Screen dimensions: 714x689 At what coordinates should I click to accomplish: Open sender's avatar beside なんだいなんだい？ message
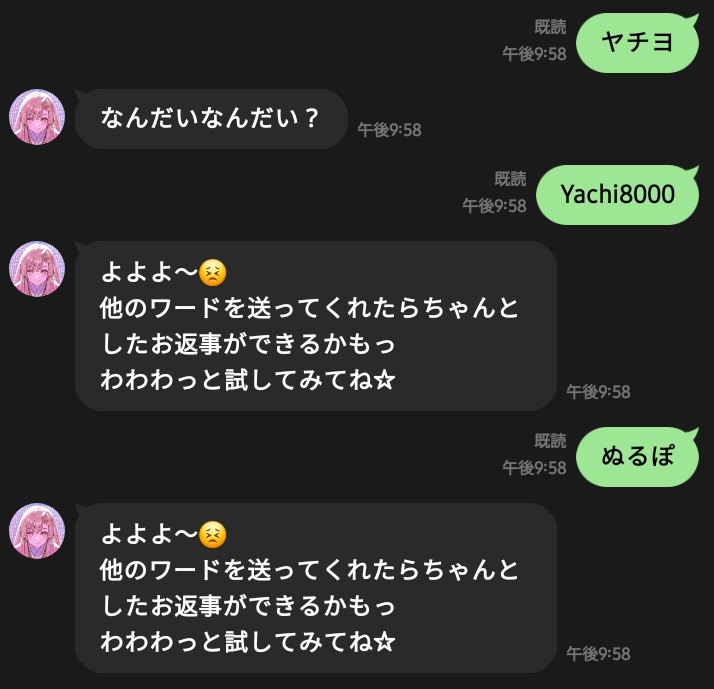point(37,117)
